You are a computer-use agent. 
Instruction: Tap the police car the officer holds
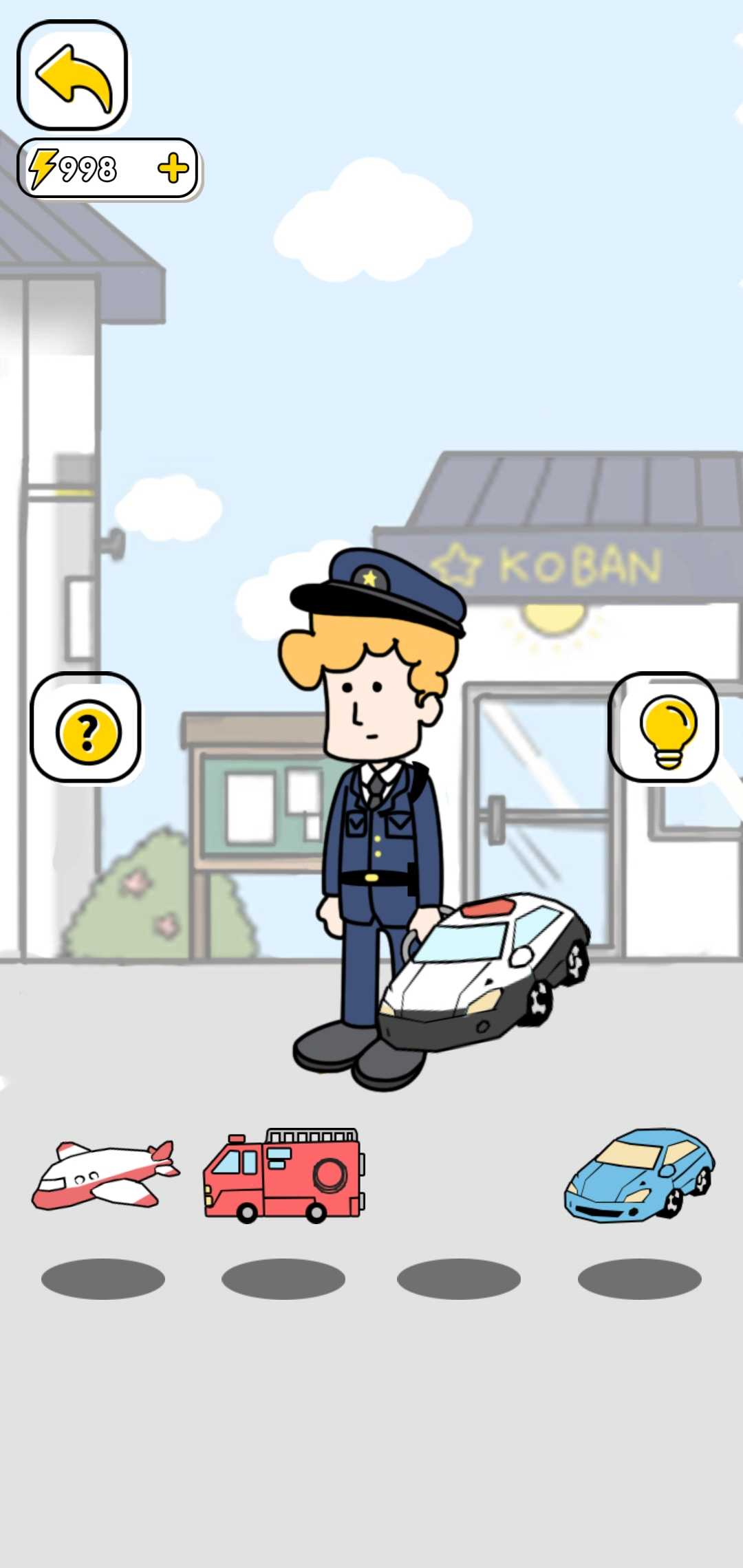[484, 971]
